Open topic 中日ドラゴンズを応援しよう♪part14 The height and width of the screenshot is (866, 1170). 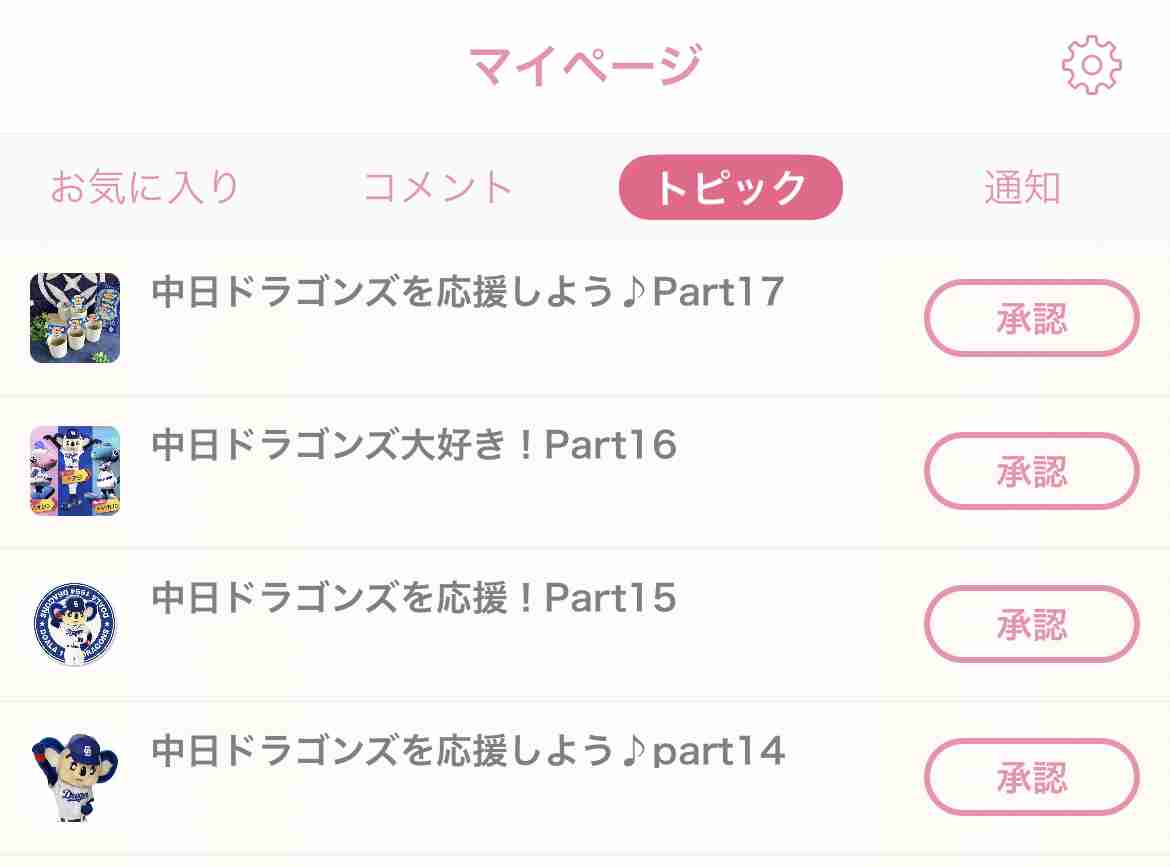468,752
